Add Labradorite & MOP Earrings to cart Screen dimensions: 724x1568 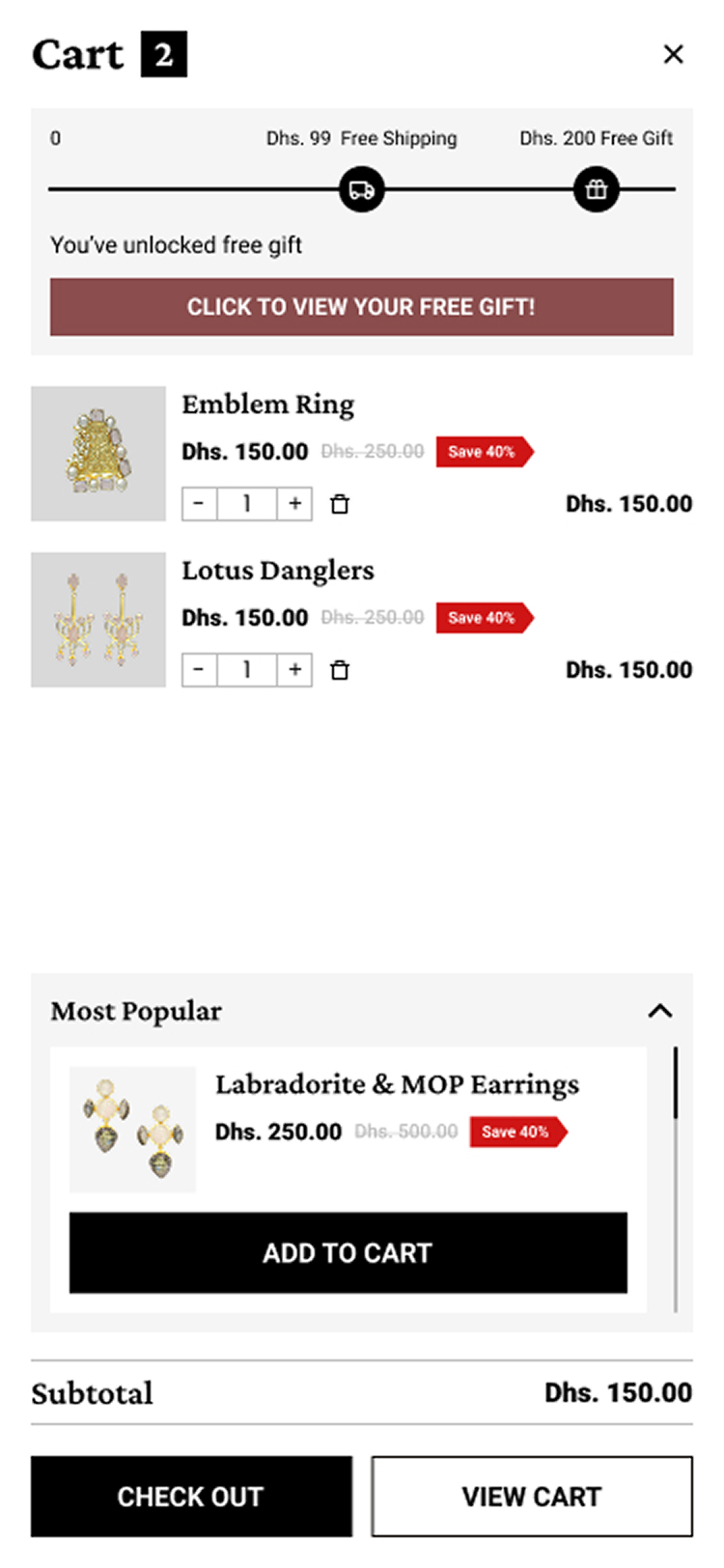pyautogui.click(x=348, y=1252)
